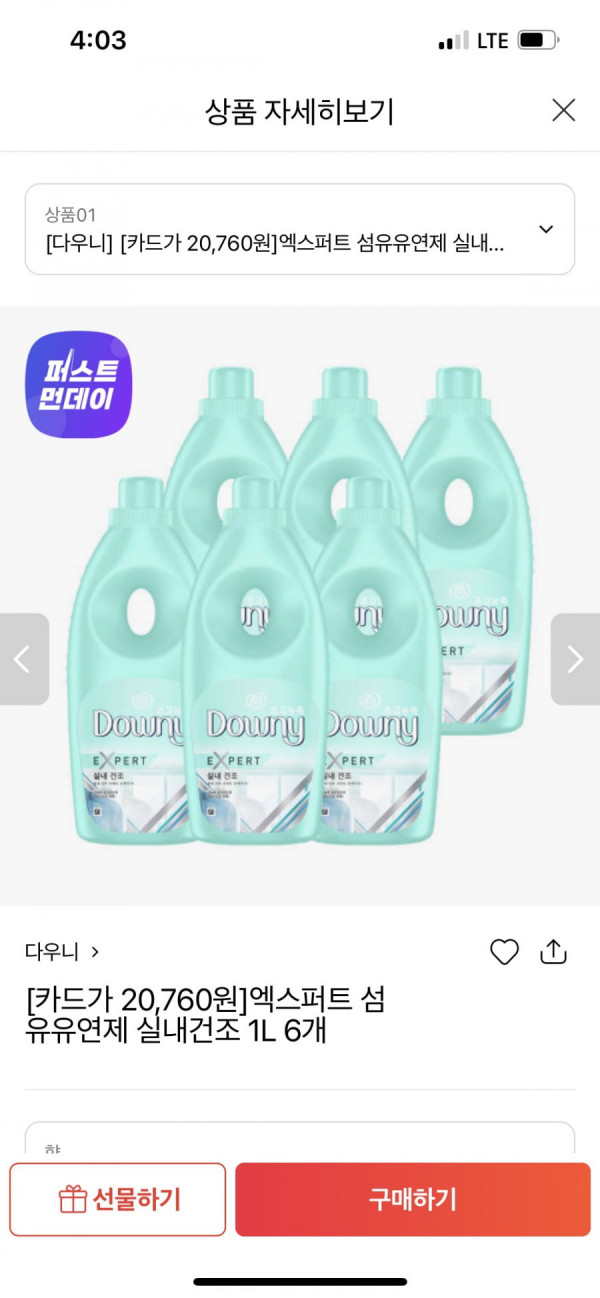Close the 상품 자세히보기 screen
Viewport: 600px width, 1298px height.
[x=564, y=110]
